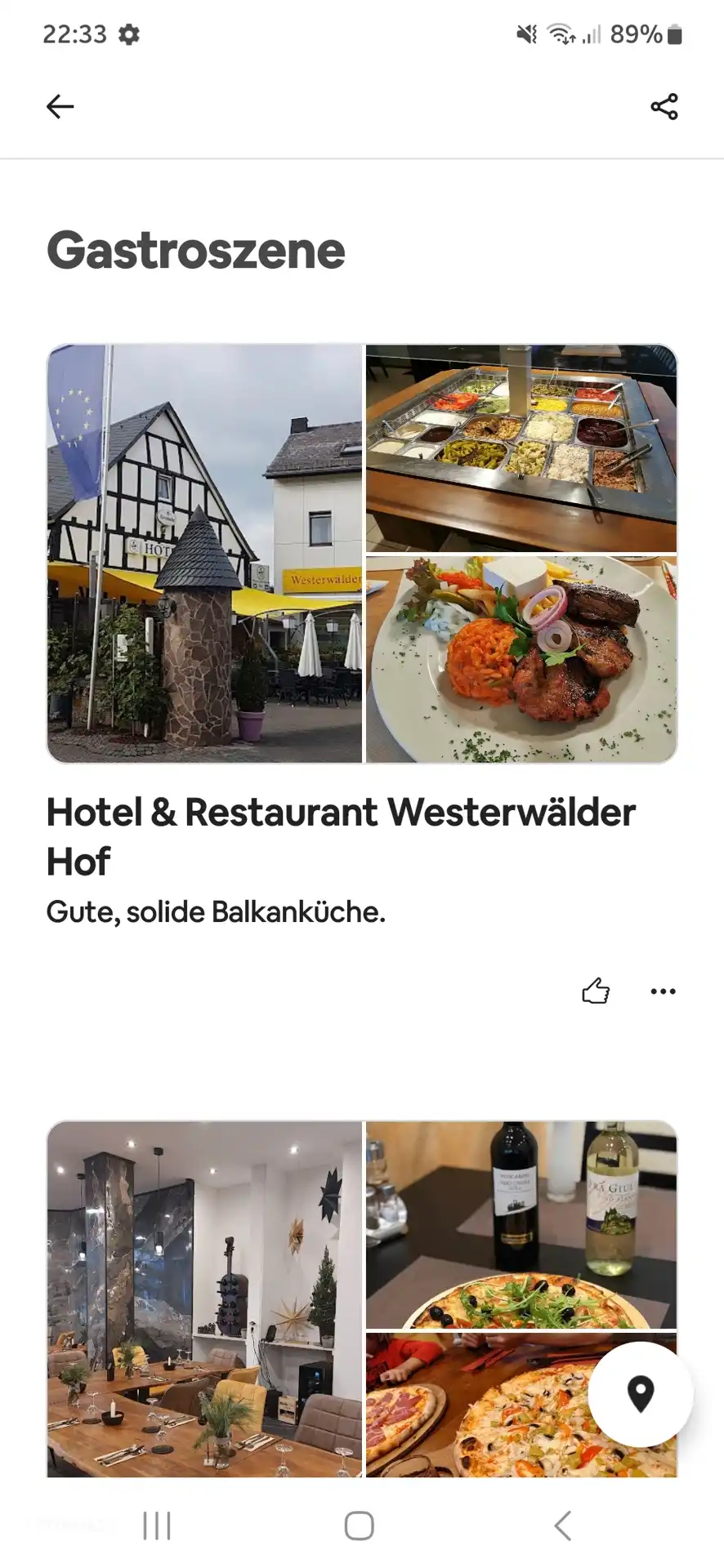Go back using the top arrow

tap(60, 106)
